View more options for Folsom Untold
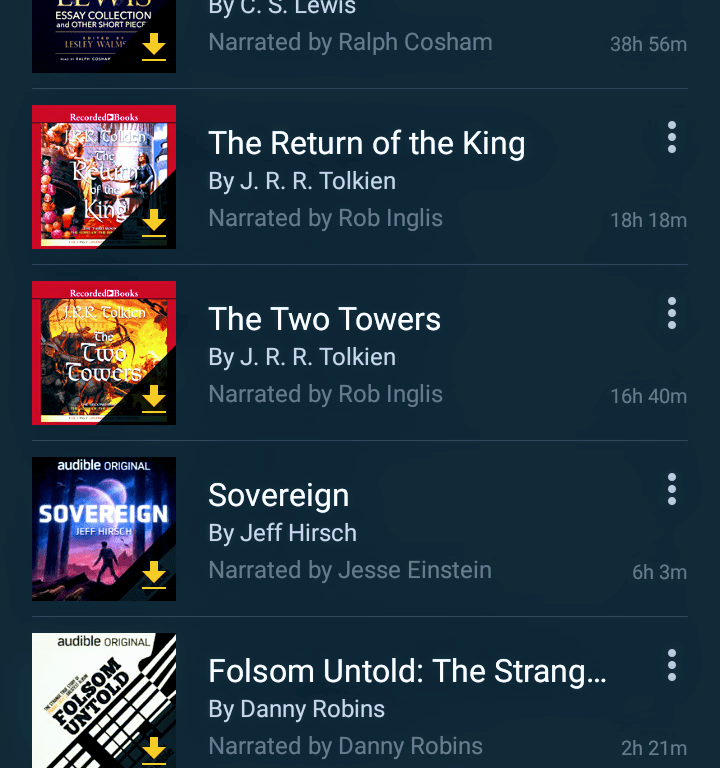Image resolution: width=720 pixels, height=768 pixels. tap(672, 665)
